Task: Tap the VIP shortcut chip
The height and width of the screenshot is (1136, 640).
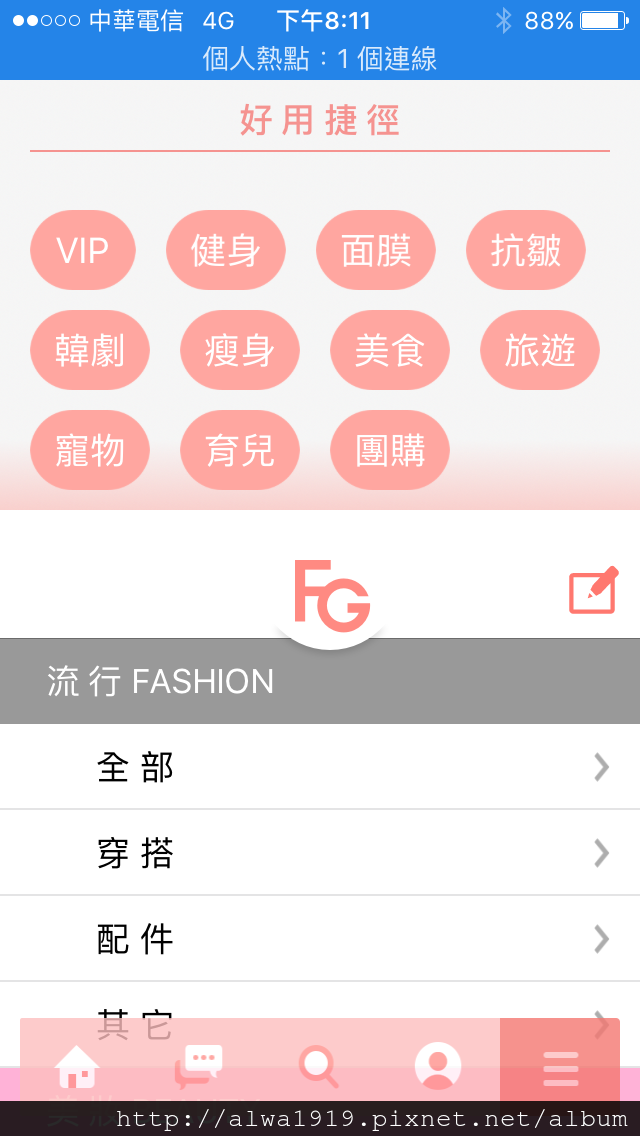Action: [83, 251]
